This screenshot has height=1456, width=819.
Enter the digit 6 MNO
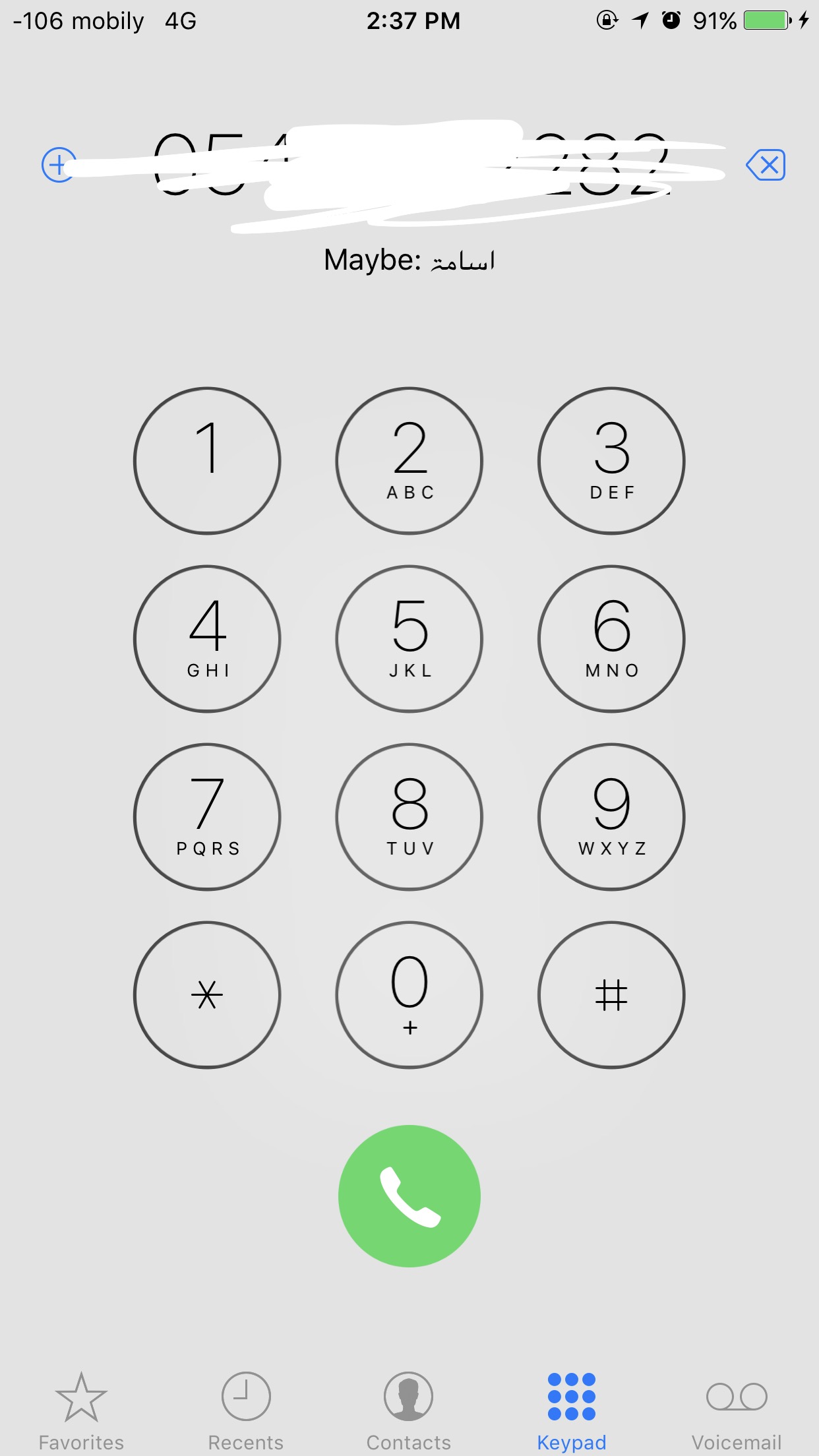[611, 638]
